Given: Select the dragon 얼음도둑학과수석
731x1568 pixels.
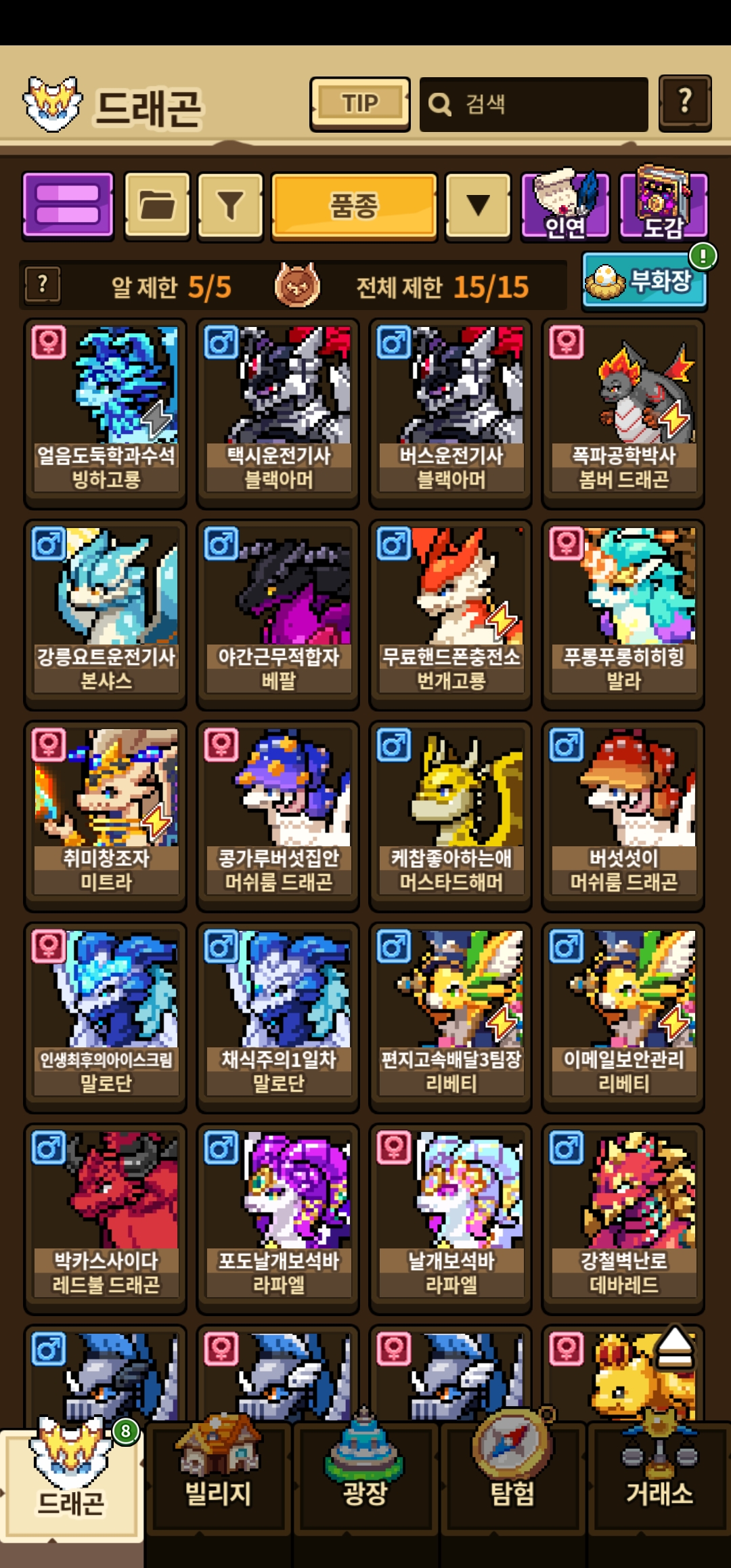Looking at the screenshot, I should (x=106, y=413).
